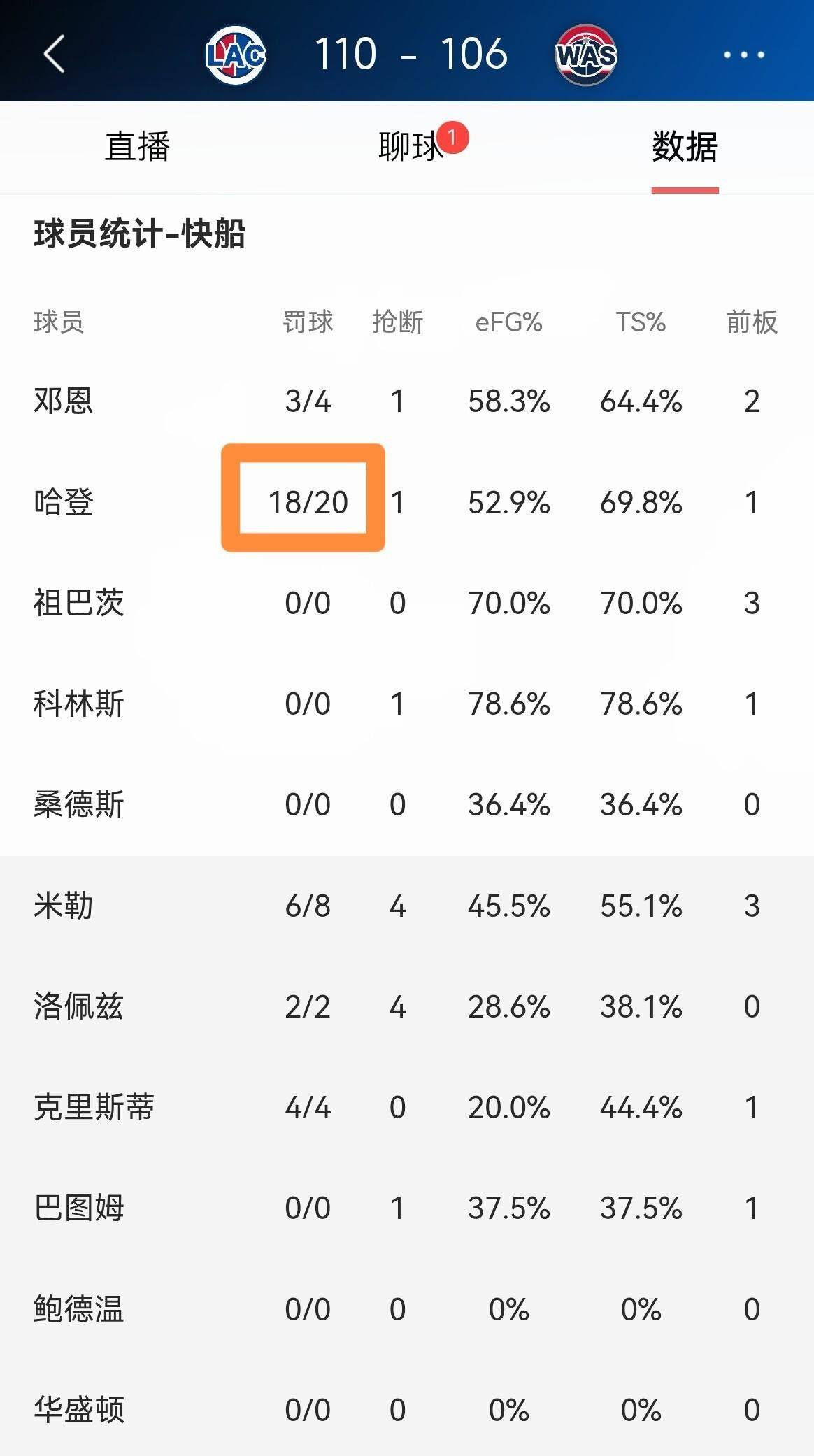Open the three-dot overflow menu
The width and height of the screenshot is (814, 1456).
coord(743,55)
